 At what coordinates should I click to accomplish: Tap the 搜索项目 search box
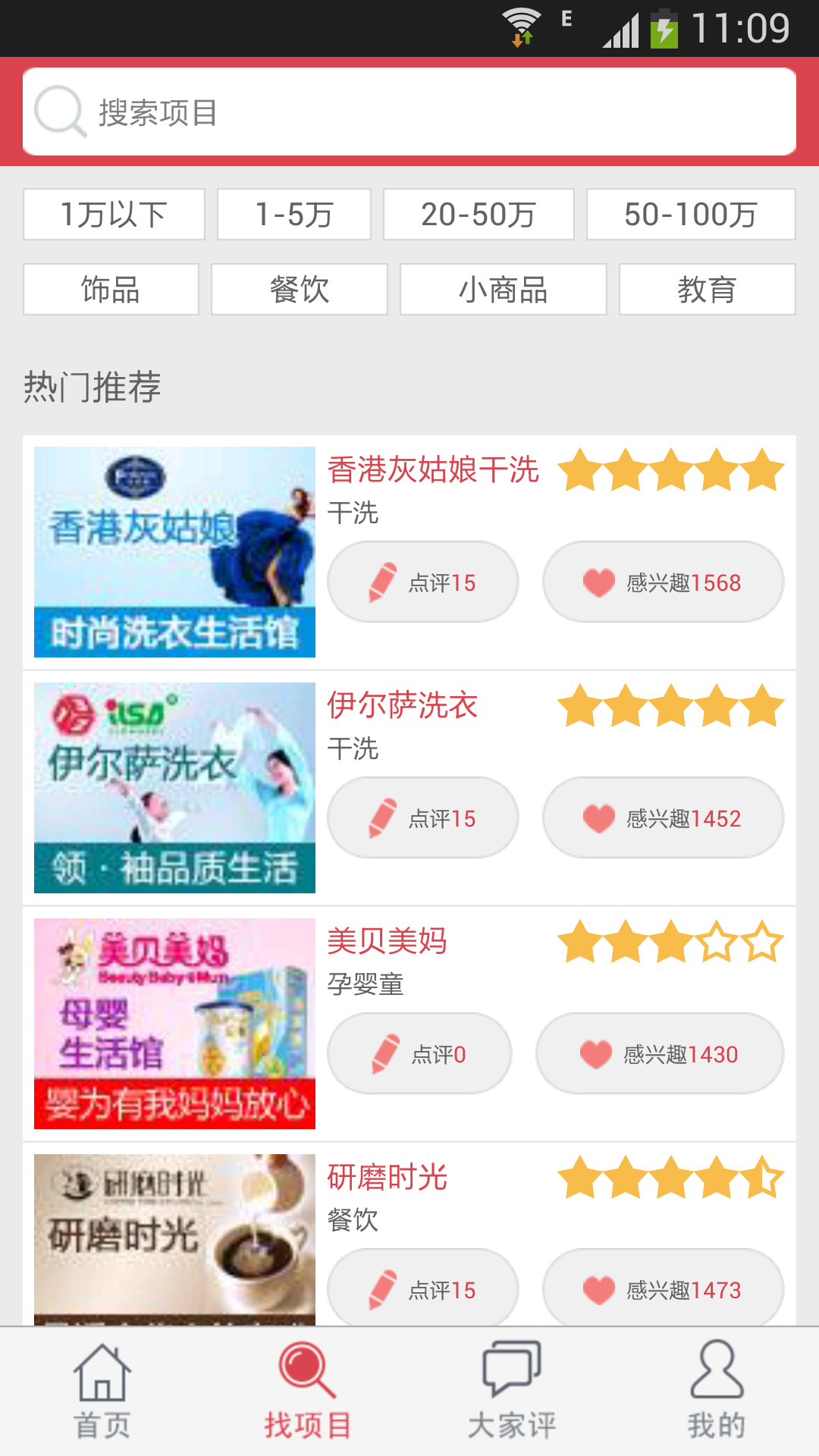click(409, 112)
